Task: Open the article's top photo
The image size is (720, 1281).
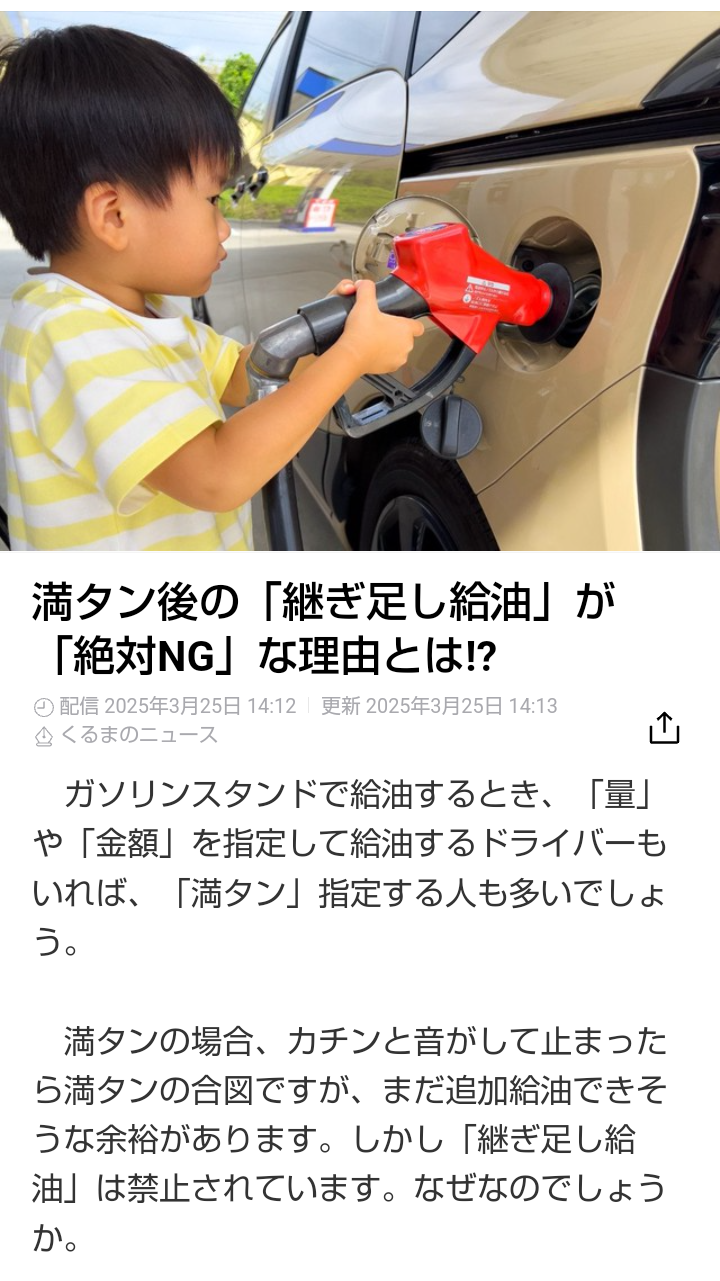Action: point(360,280)
